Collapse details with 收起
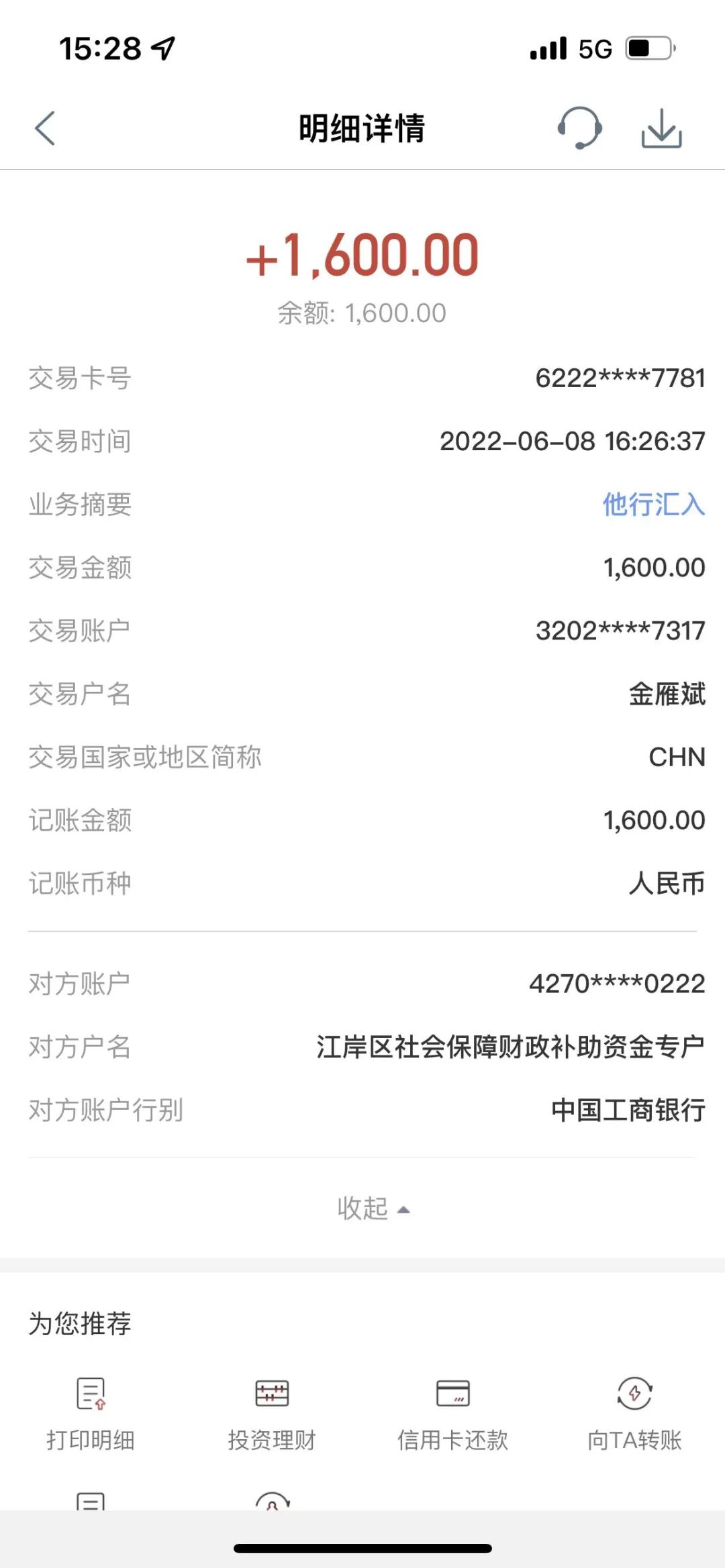 (x=373, y=1208)
